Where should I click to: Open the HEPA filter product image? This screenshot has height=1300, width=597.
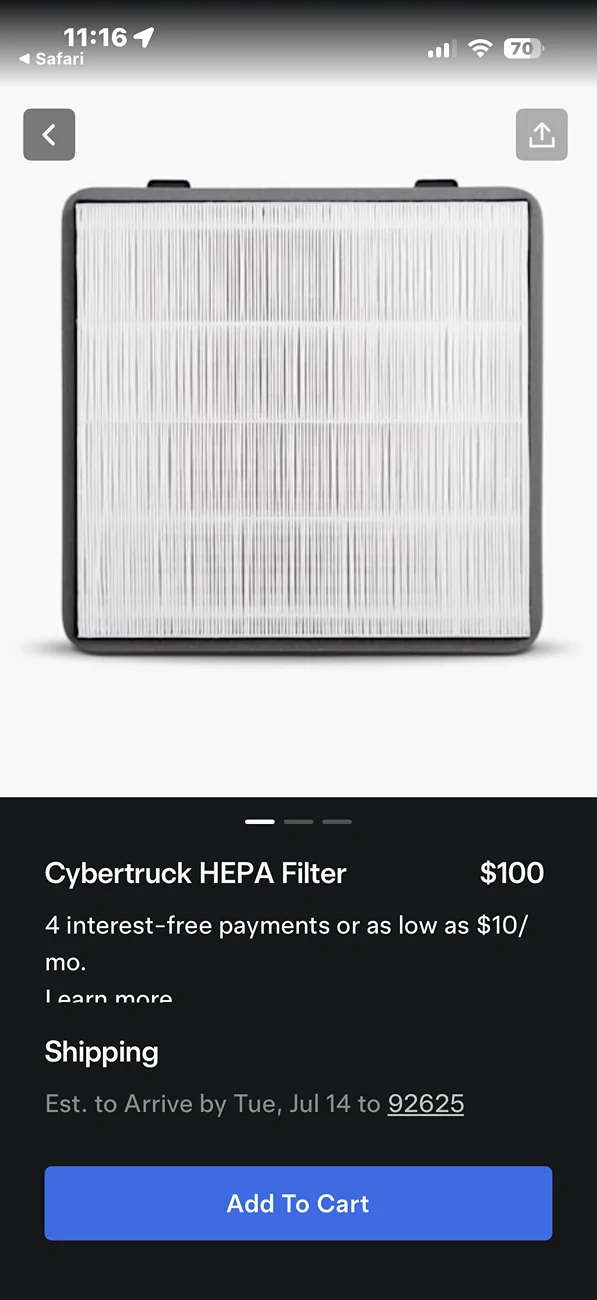click(301, 417)
